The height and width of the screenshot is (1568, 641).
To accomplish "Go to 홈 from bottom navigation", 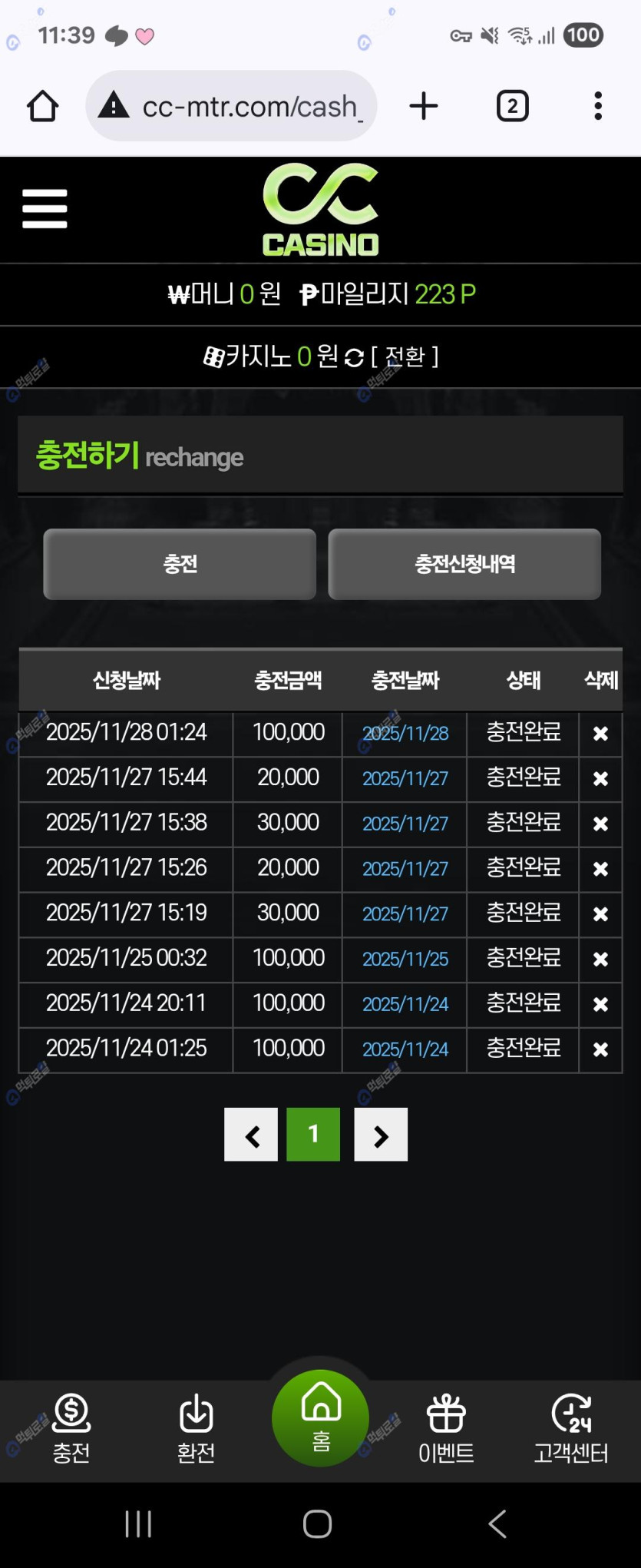I will tap(321, 1418).
